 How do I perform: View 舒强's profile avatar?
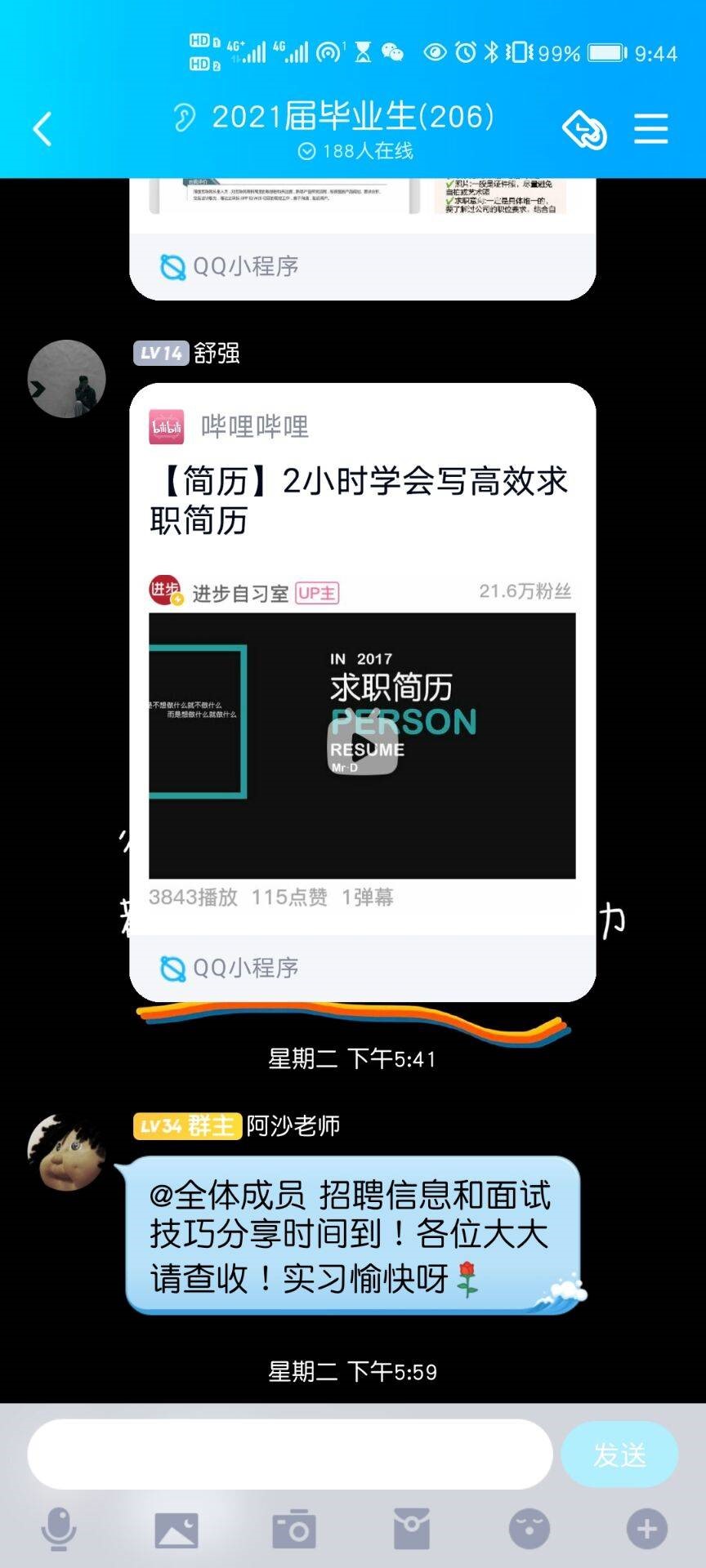pos(67,379)
